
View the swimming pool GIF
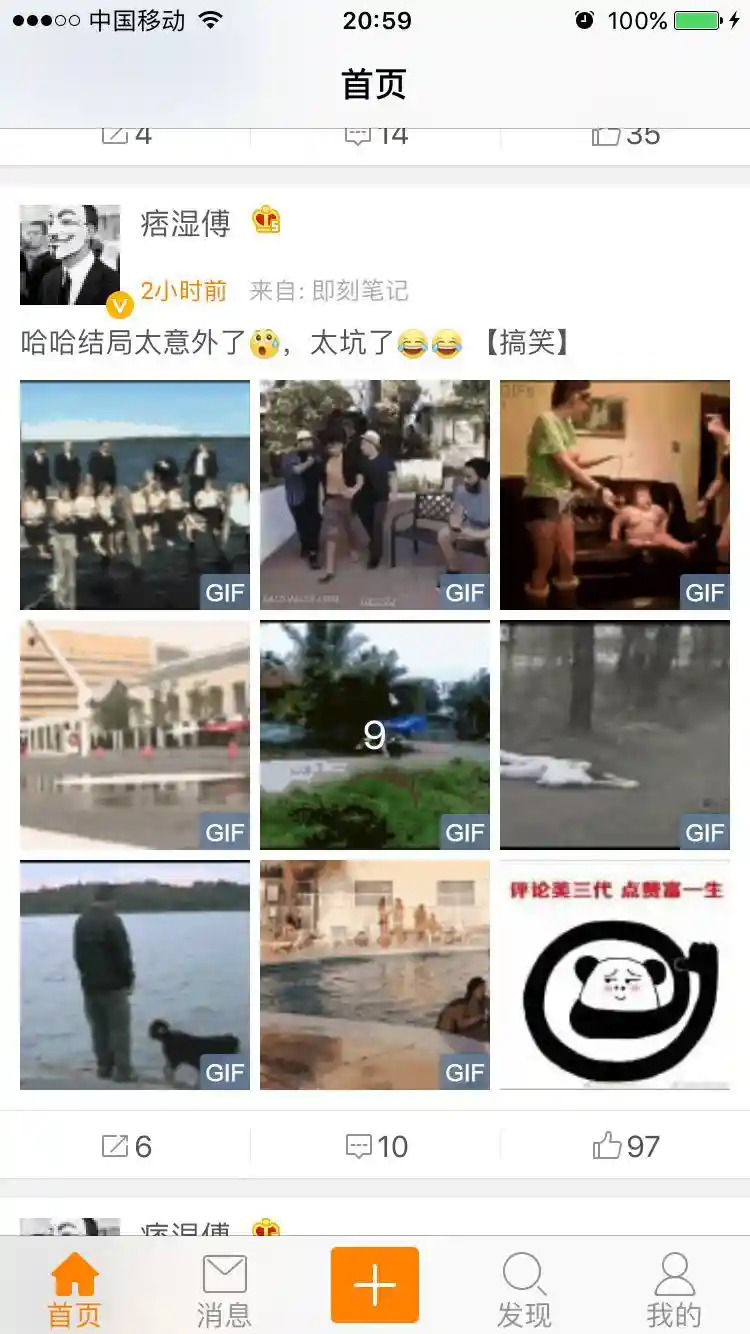375,975
